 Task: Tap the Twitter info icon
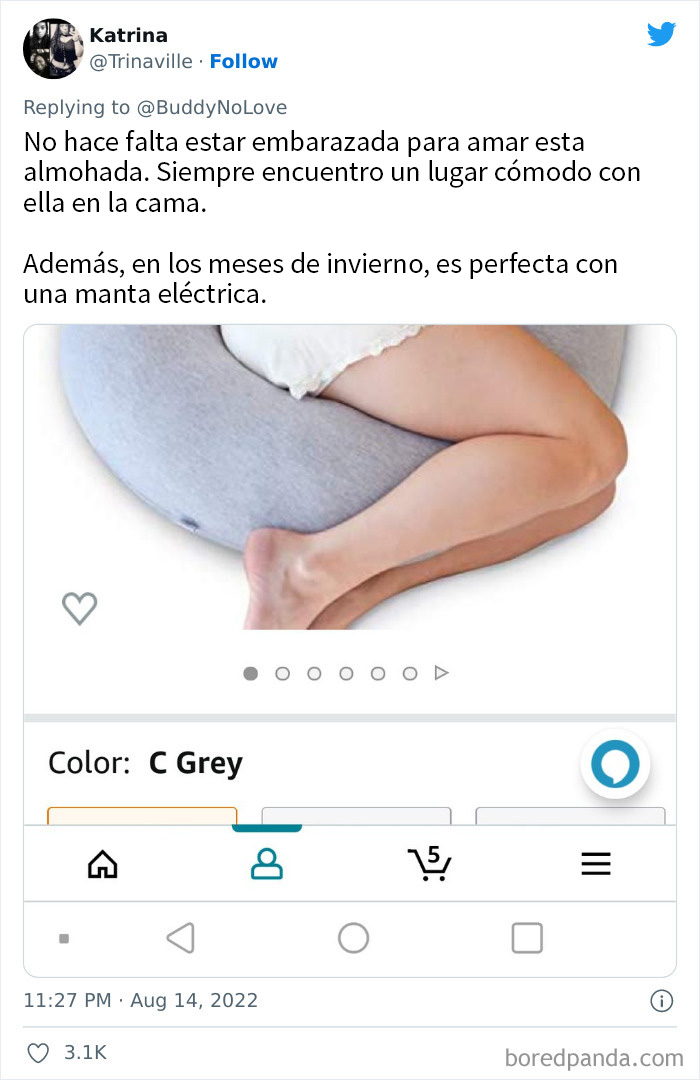pyautogui.click(x=661, y=1000)
